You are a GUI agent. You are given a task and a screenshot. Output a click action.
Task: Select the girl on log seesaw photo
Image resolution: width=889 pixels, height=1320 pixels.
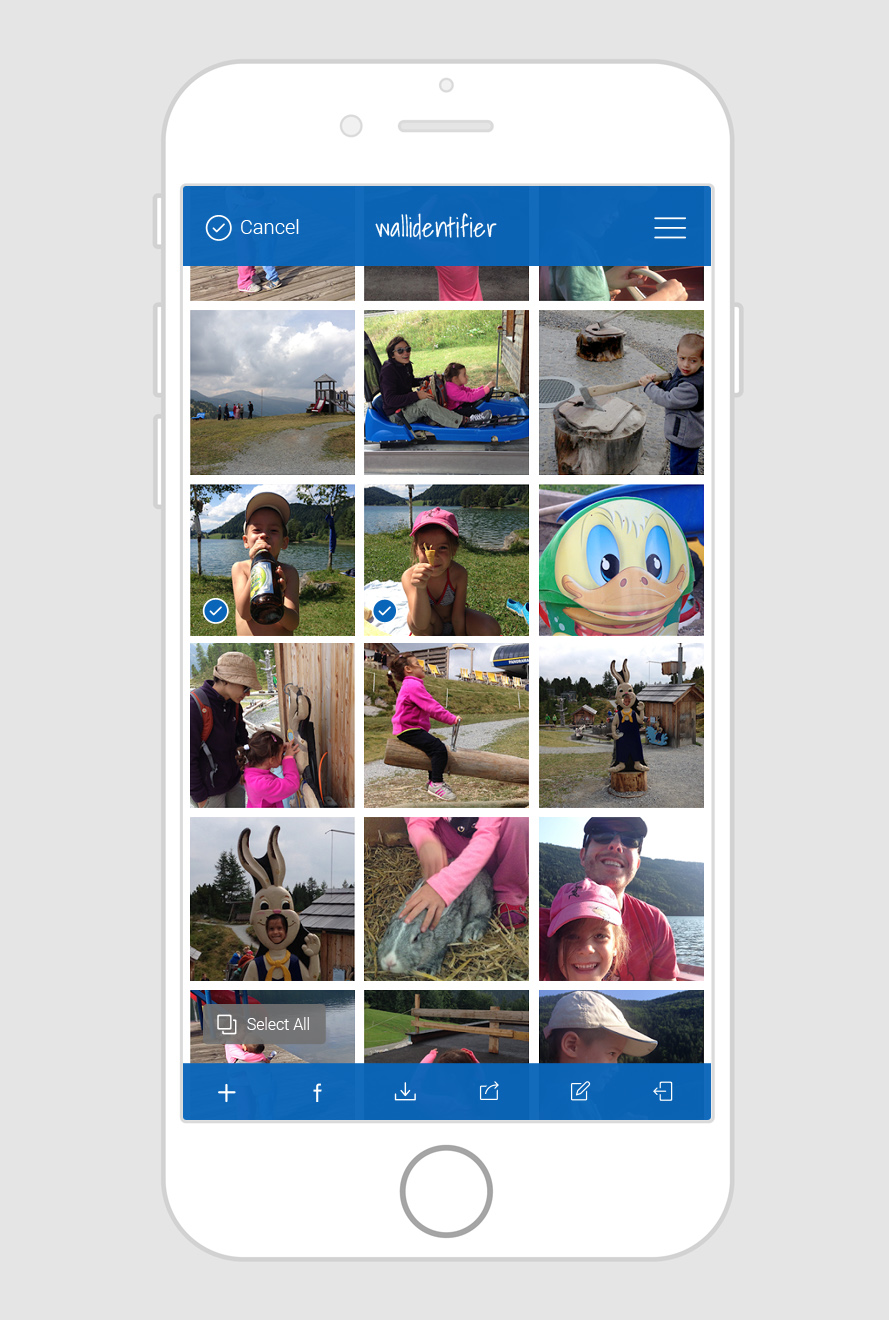click(x=446, y=725)
